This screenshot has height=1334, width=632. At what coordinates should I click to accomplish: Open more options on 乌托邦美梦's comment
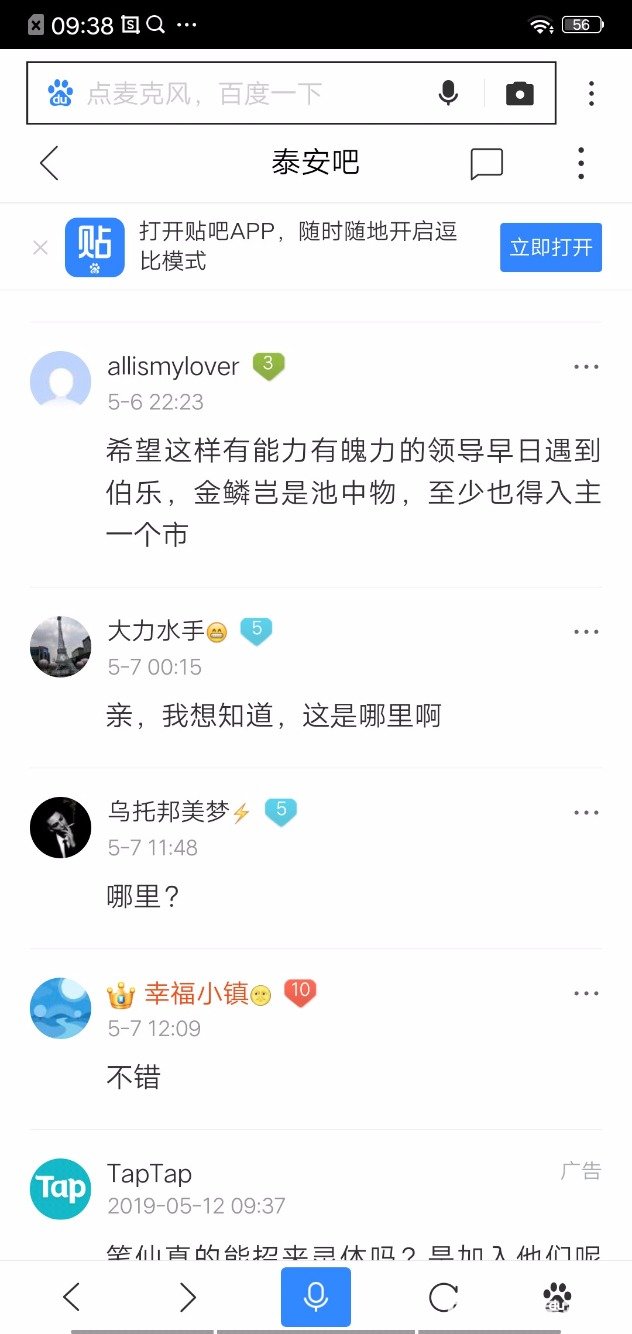point(586,813)
